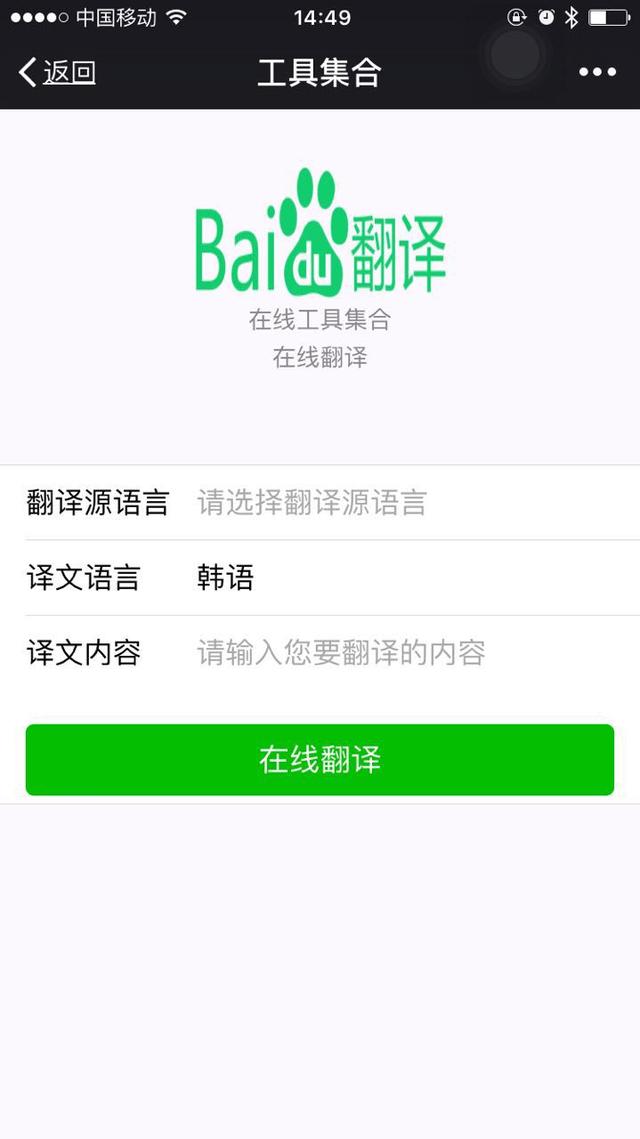Go back using the 返回 button
This screenshot has width=640, height=1139.
[58, 72]
